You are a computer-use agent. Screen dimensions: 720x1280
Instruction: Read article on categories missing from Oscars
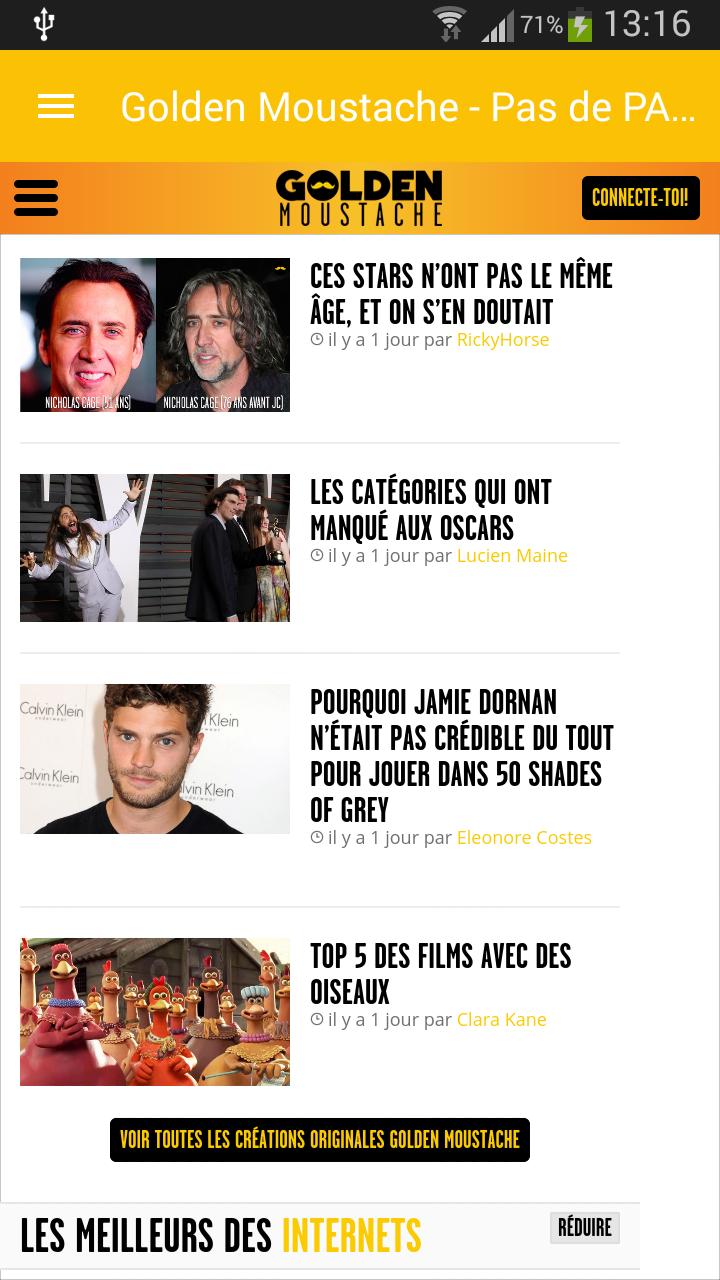[431, 510]
